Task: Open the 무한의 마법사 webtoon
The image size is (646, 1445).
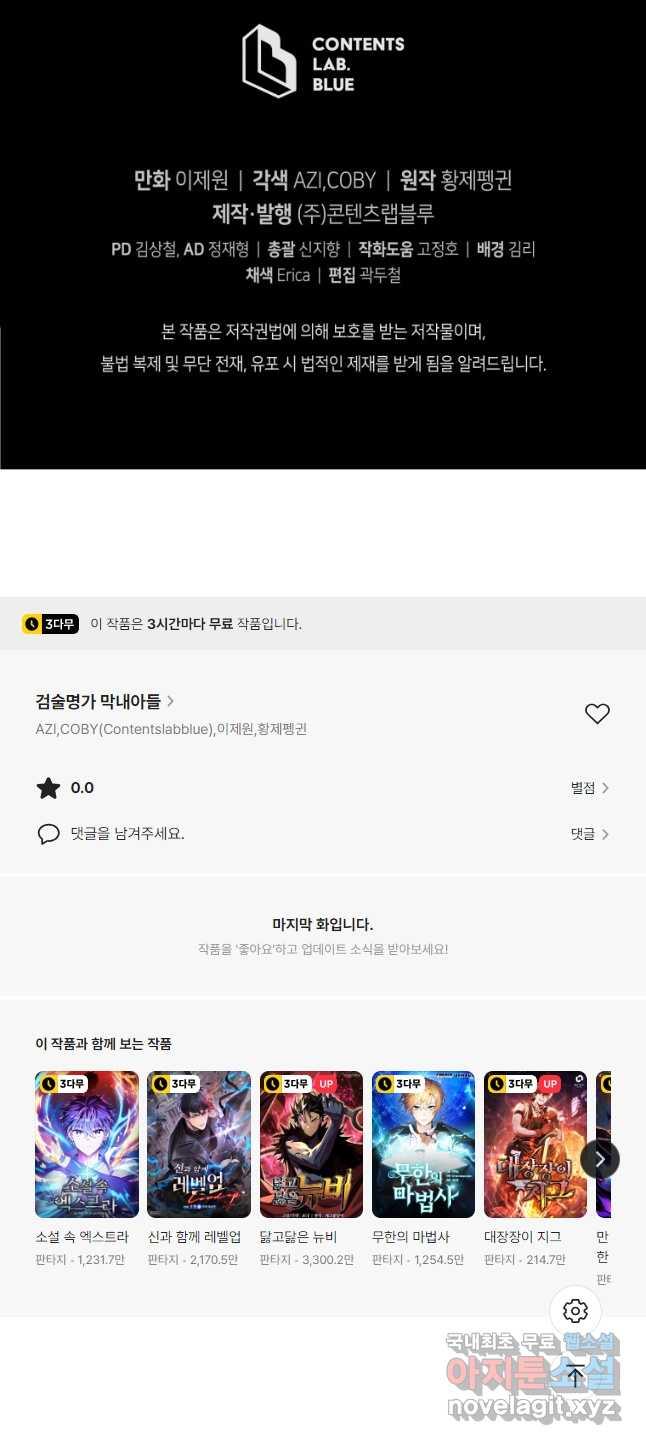Action: tap(423, 1145)
